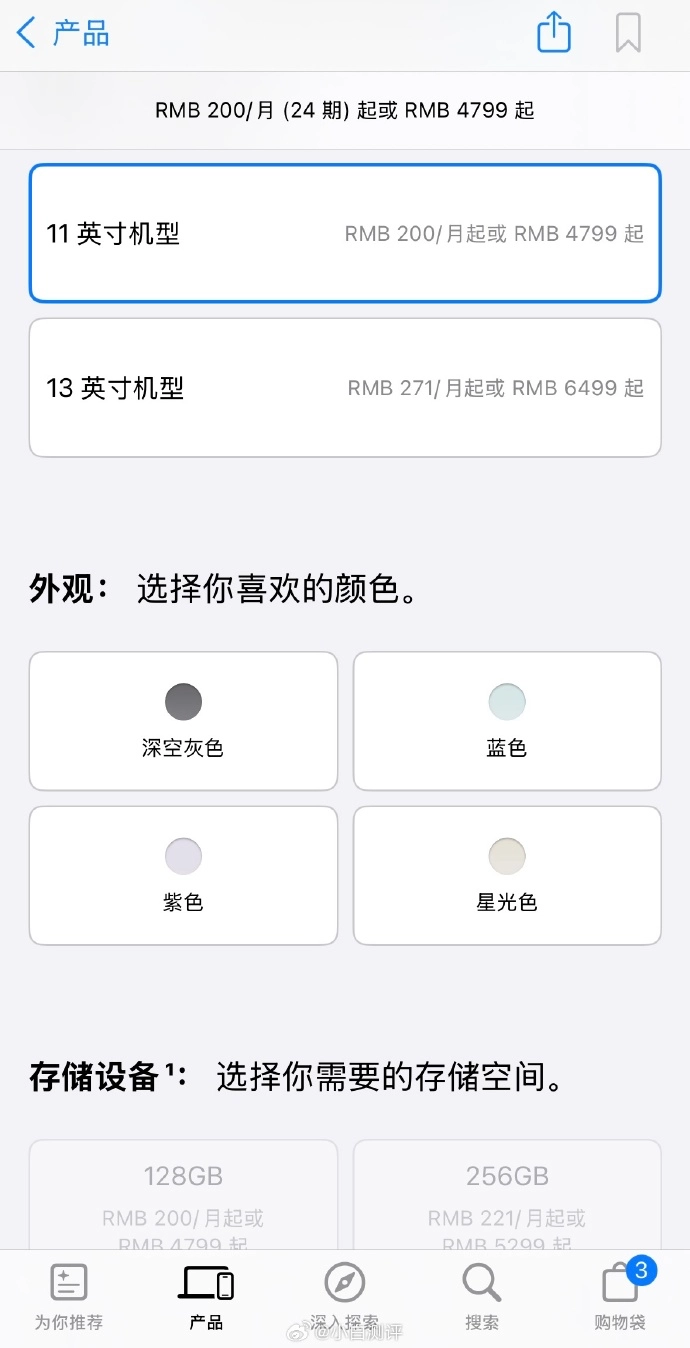This screenshot has width=690, height=1348.
Task: Bookmark this product
Action: [x=628, y=34]
